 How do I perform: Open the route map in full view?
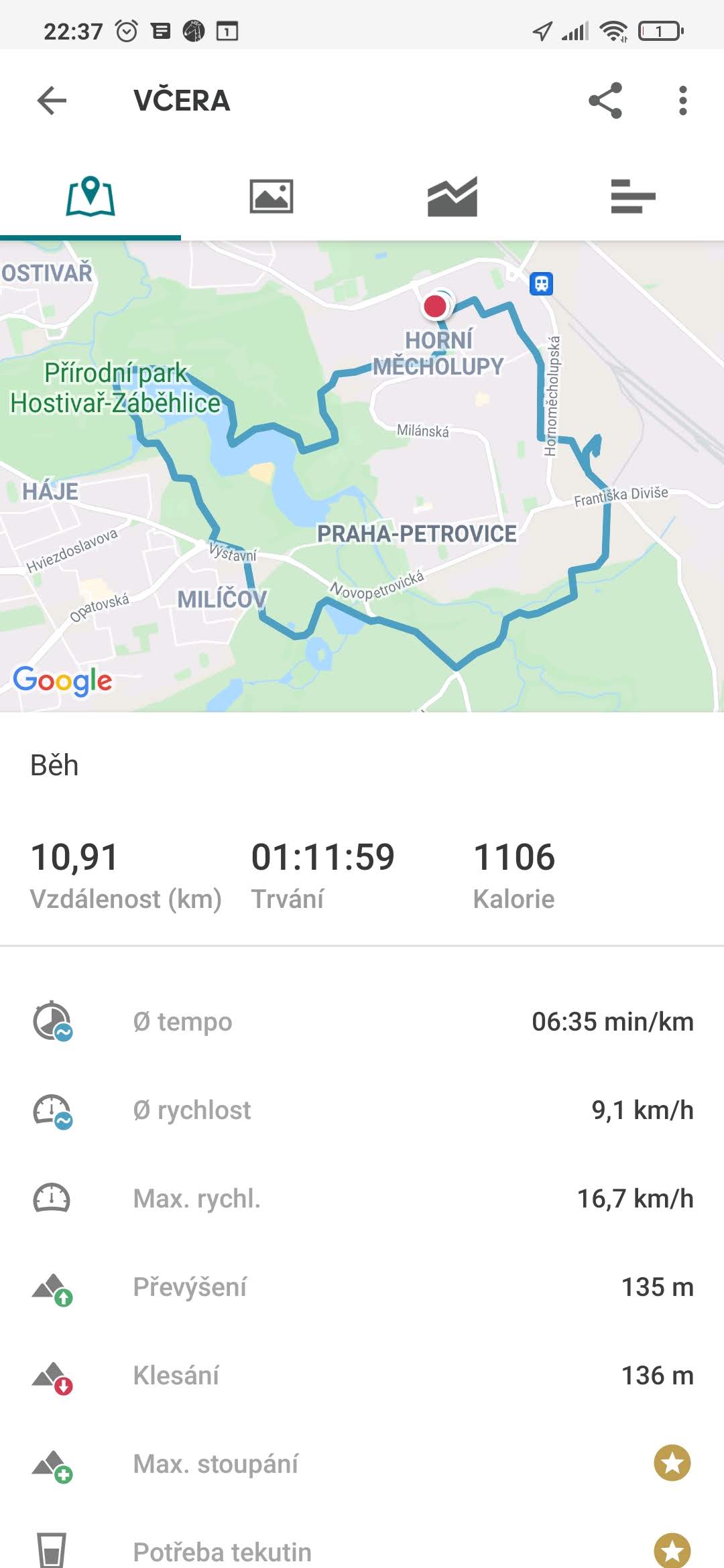click(362, 476)
